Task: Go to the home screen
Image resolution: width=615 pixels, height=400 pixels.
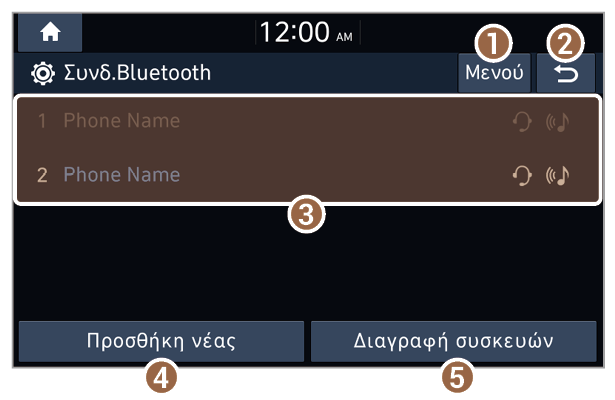Action: 50,32
